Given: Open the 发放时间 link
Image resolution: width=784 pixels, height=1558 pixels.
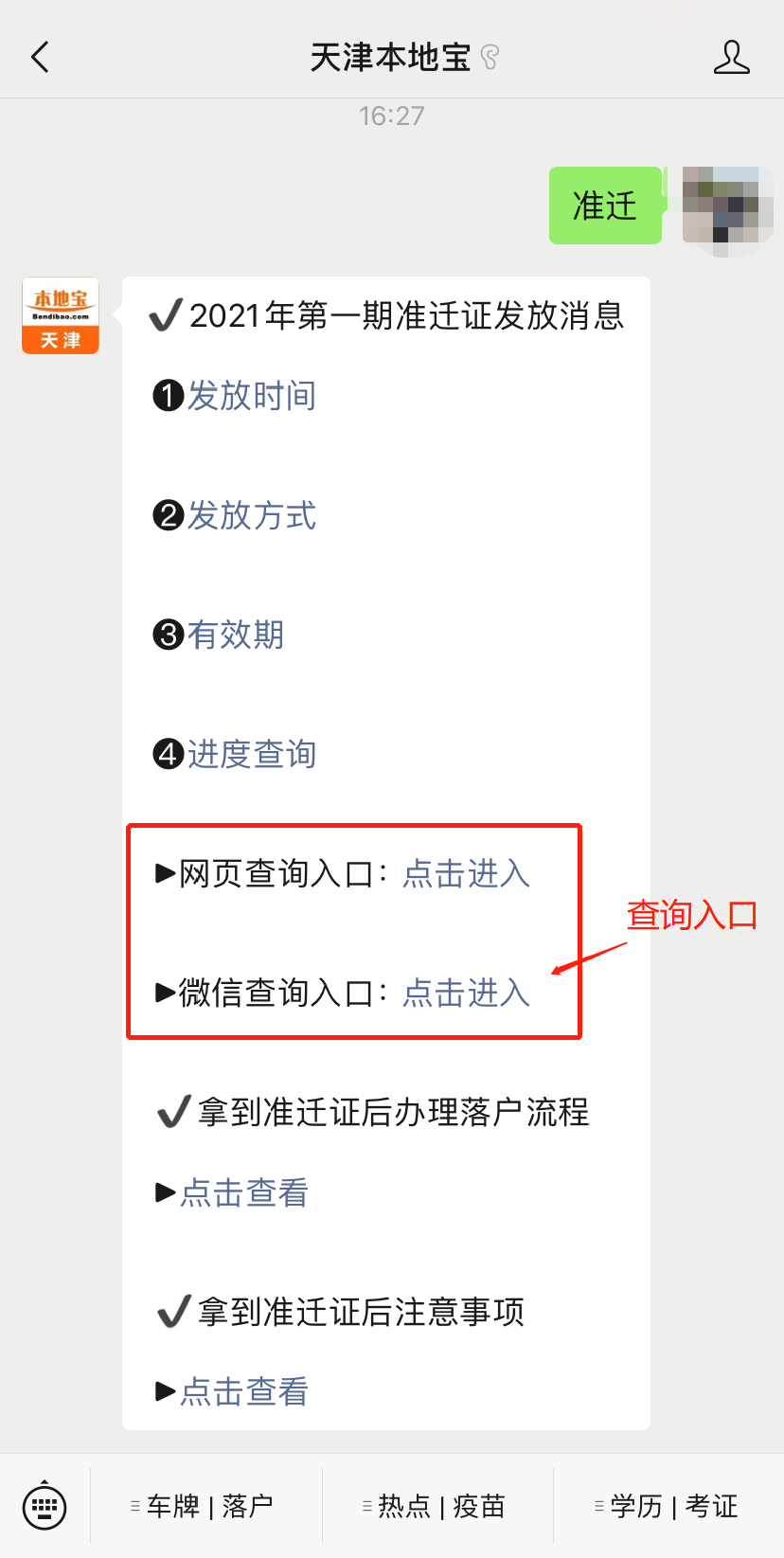Looking at the screenshot, I should (x=251, y=396).
